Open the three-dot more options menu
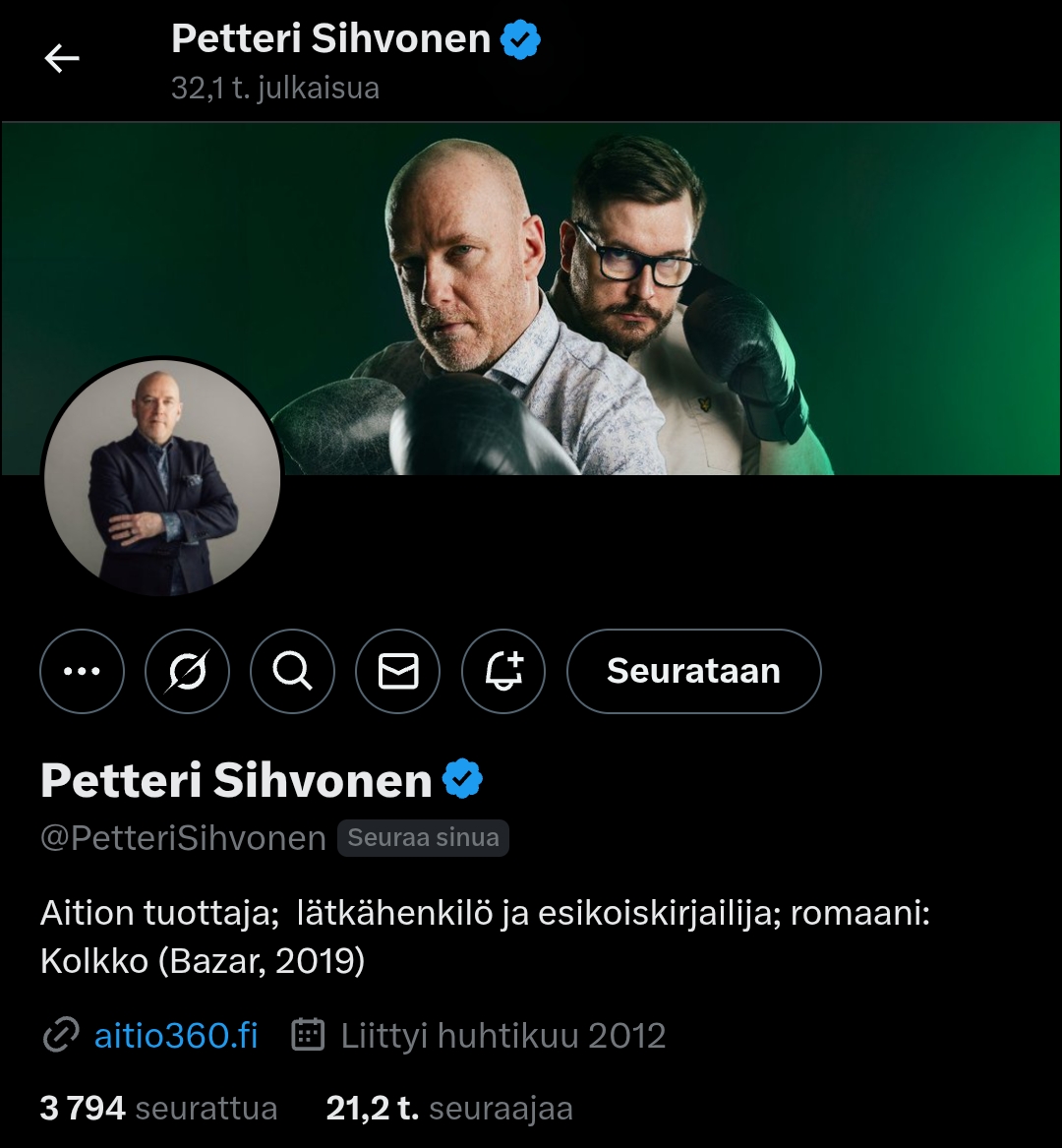This screenshot has height=1148, width=1062. [82, 671]
